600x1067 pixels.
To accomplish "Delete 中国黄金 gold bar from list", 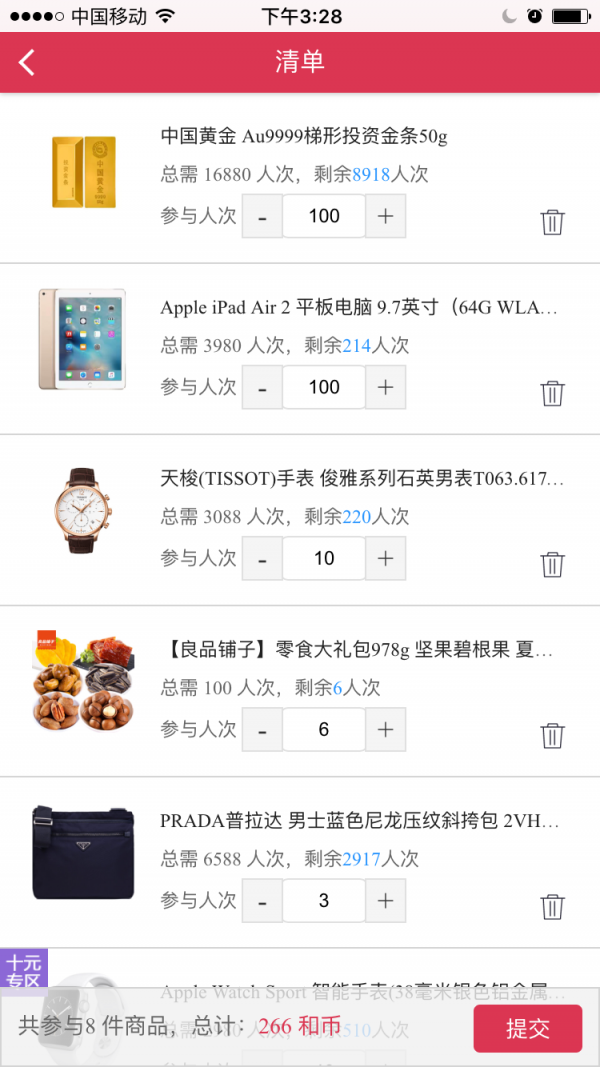I will 553,222.
